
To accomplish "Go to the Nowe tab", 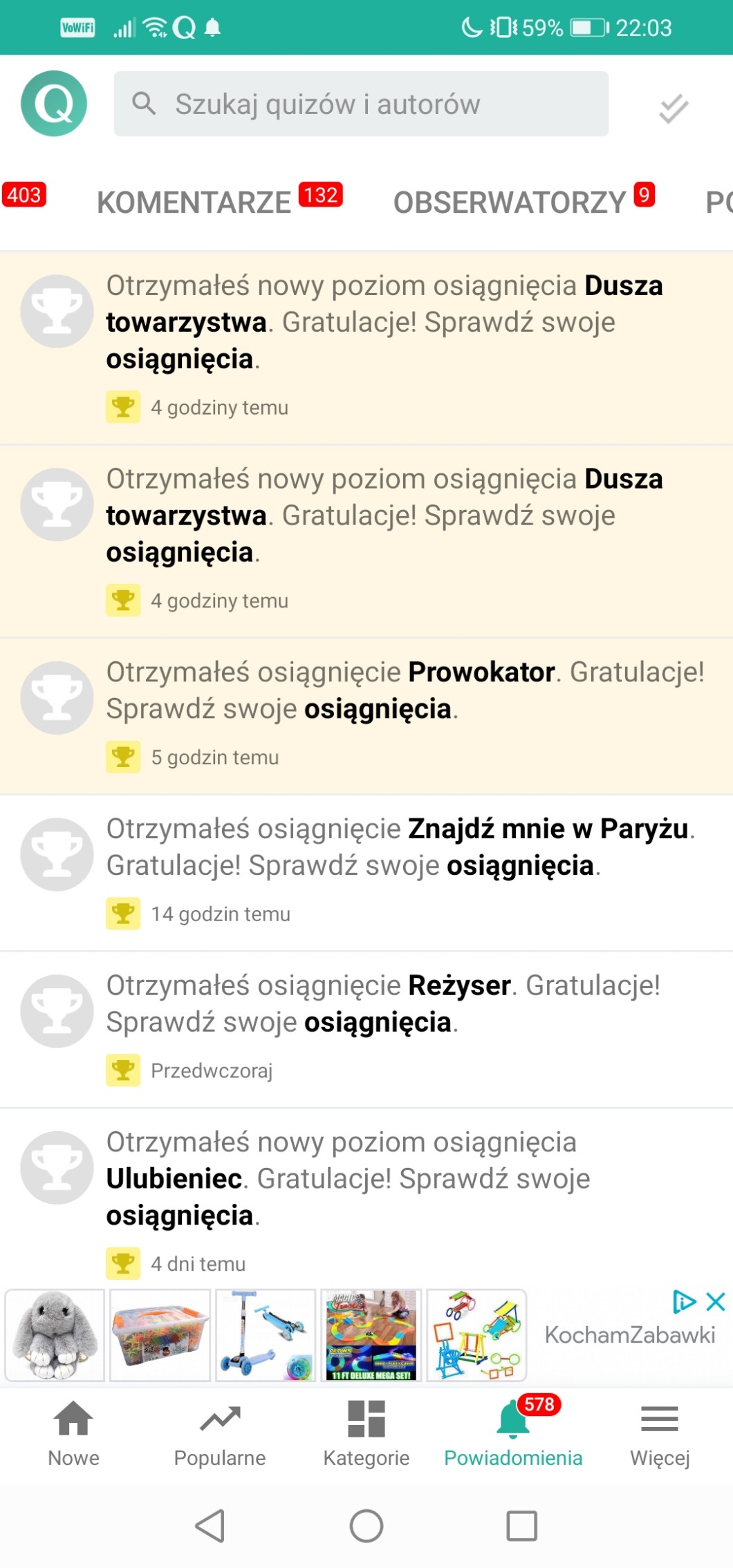I will point(73,1433).
